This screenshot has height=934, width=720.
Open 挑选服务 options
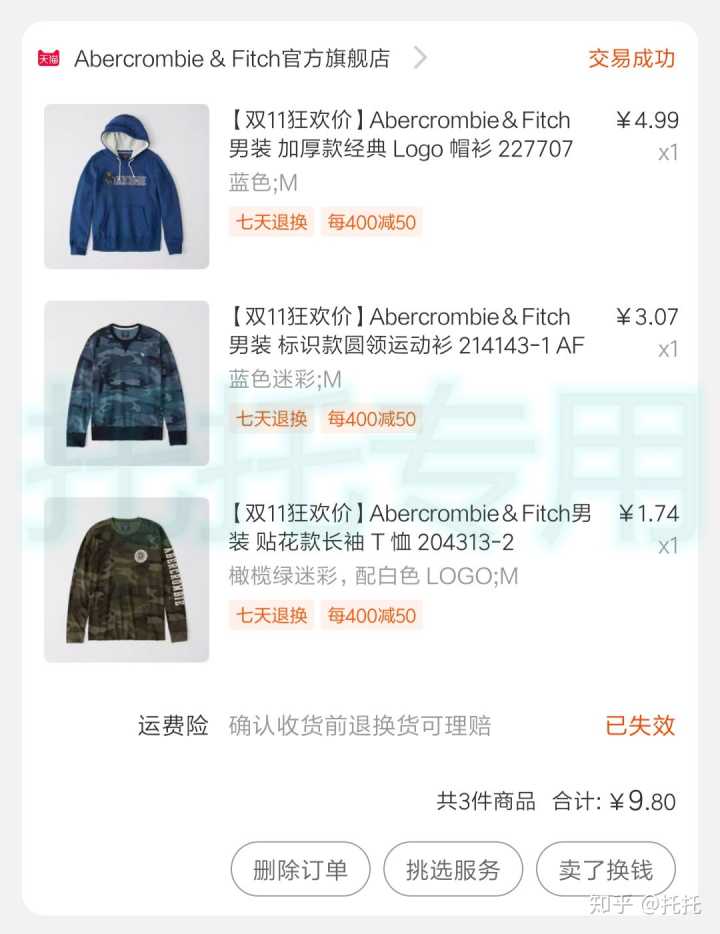pos(453,869)
